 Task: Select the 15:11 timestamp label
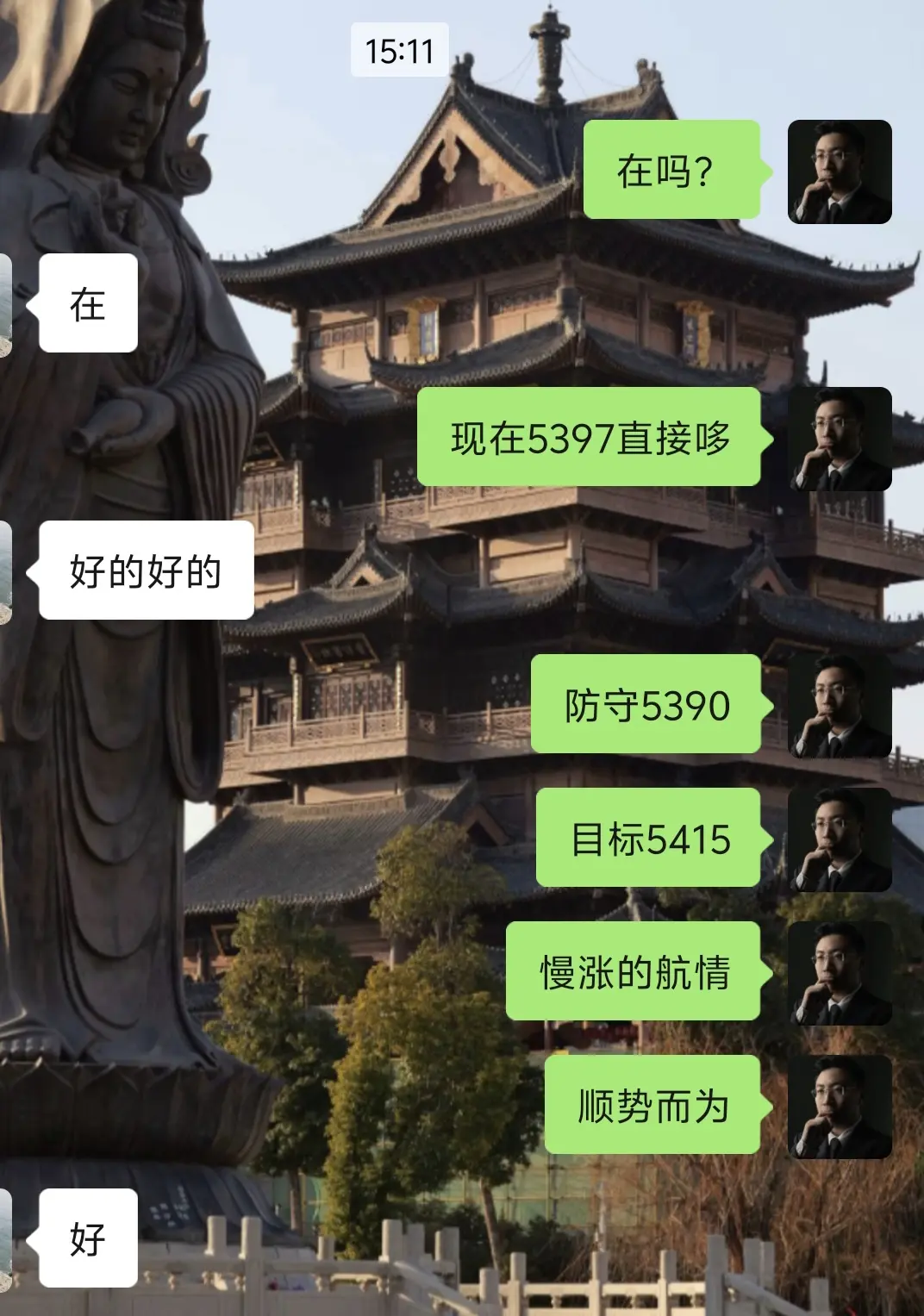pyautogui.click(x=402, y=50)
